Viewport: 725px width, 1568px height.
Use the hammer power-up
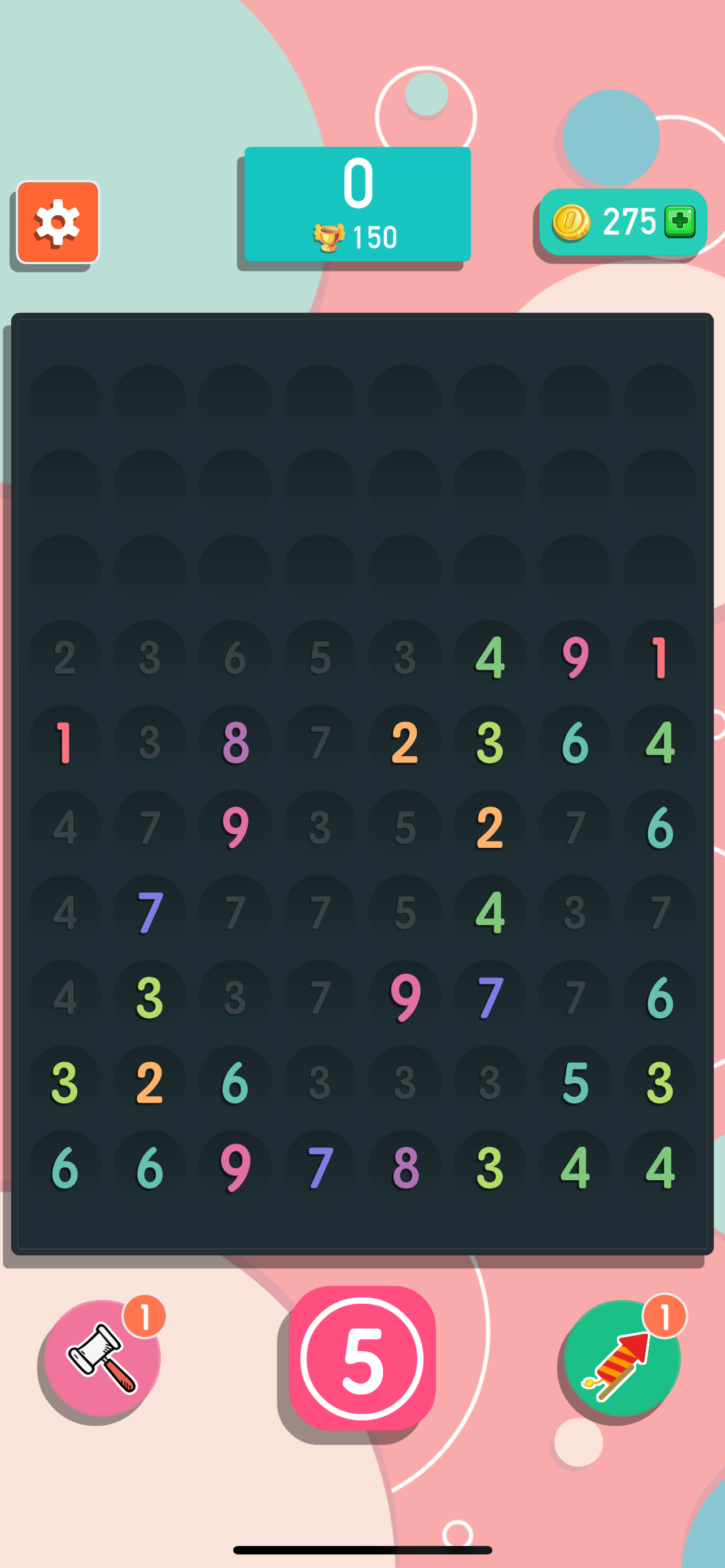coord(102,1358)
